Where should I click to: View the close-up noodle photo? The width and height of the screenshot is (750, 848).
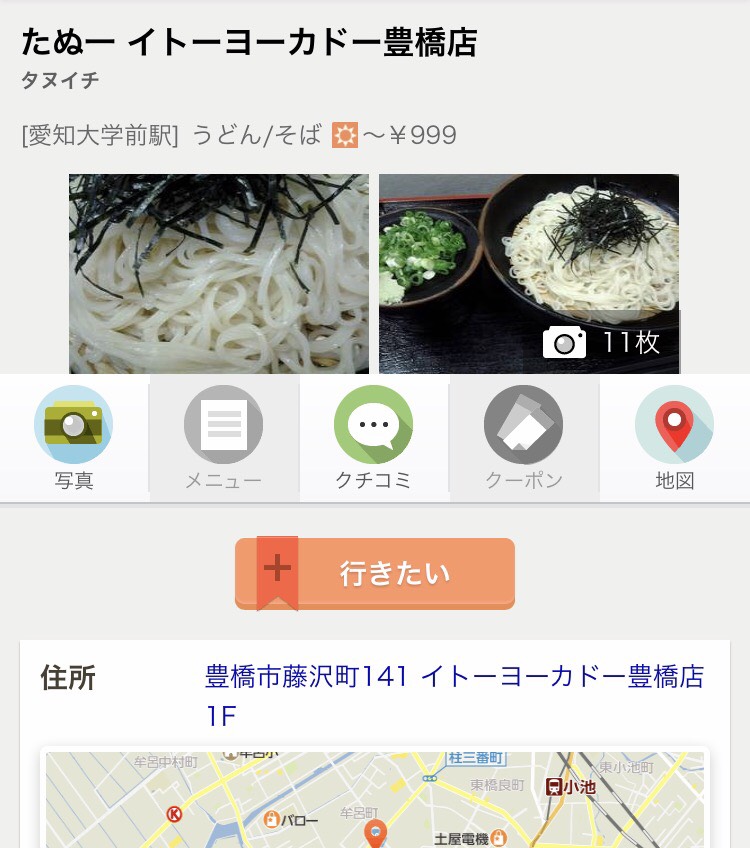218,274
